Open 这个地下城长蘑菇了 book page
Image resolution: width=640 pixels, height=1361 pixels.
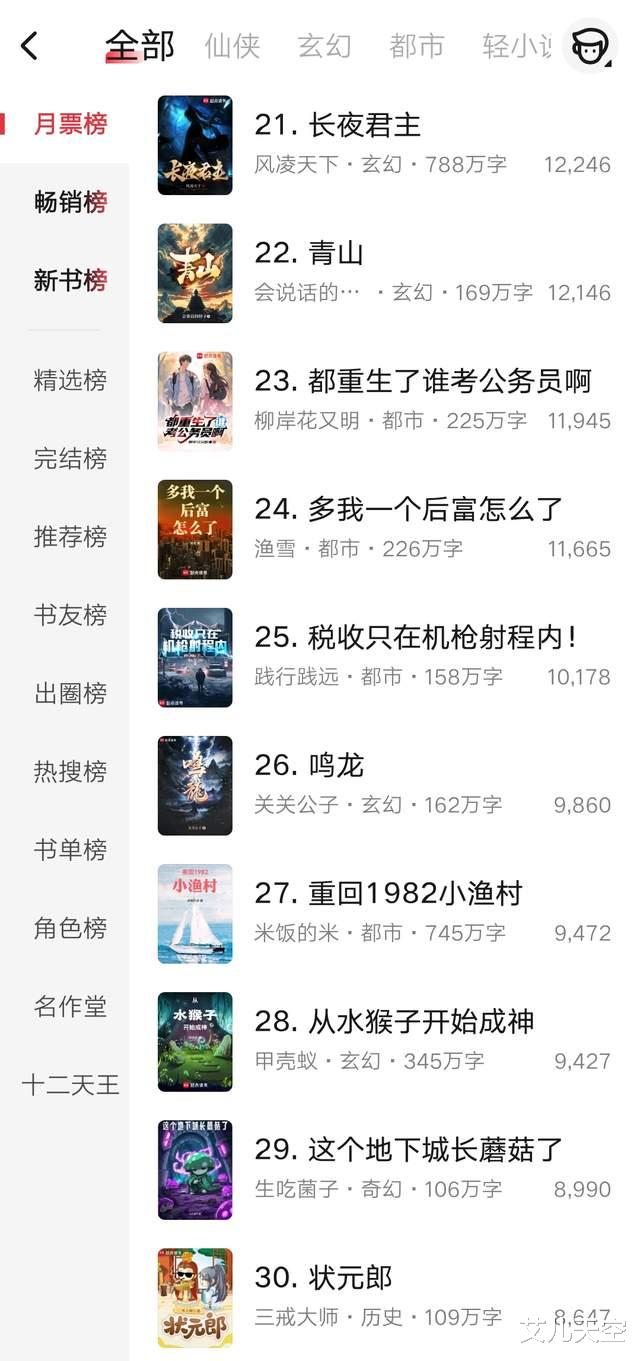click(408, 1149)
